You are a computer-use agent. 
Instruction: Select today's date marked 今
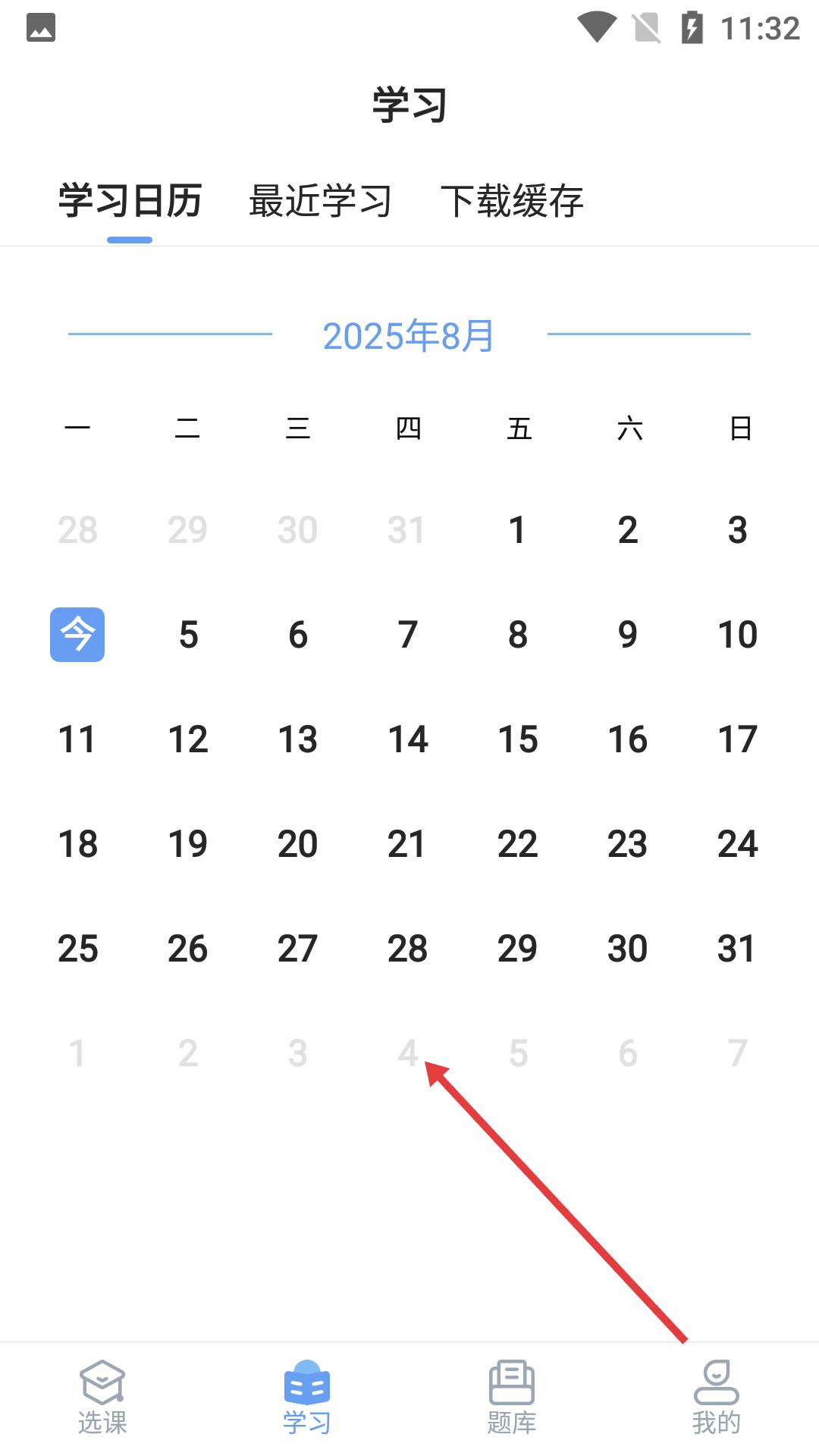(x=77, y=635)
